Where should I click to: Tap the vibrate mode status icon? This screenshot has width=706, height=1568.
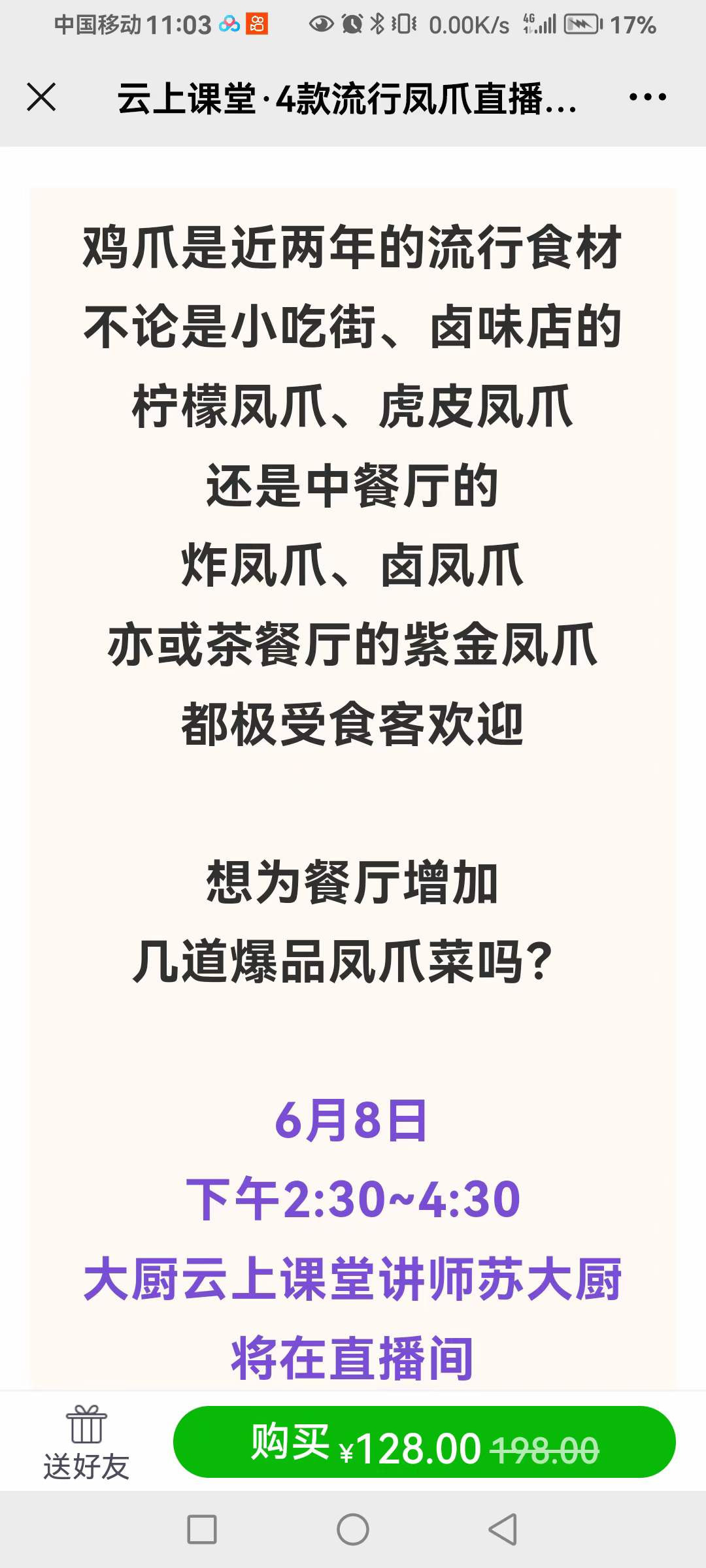tap(404, 25)
